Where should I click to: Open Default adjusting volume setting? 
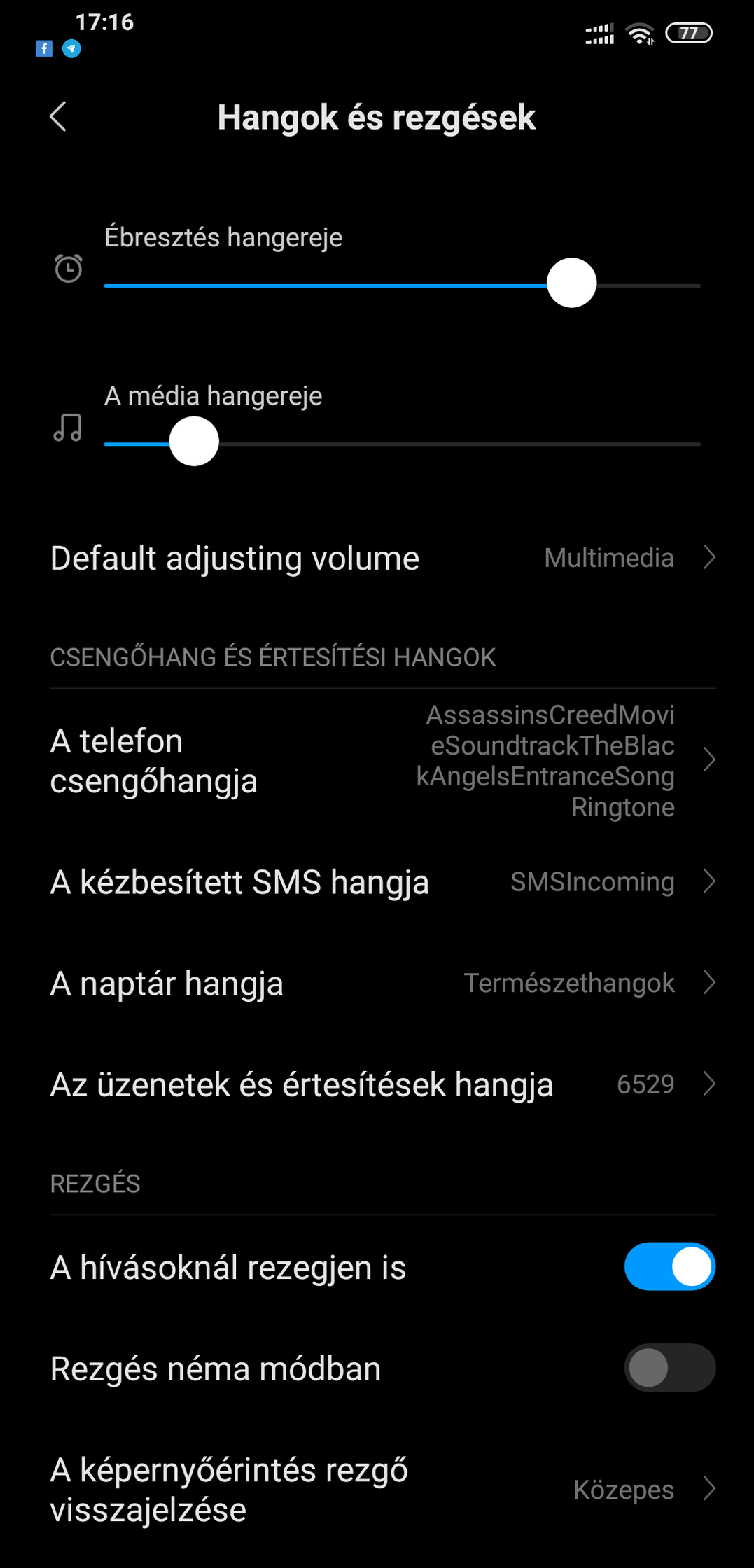click(377, 558)
